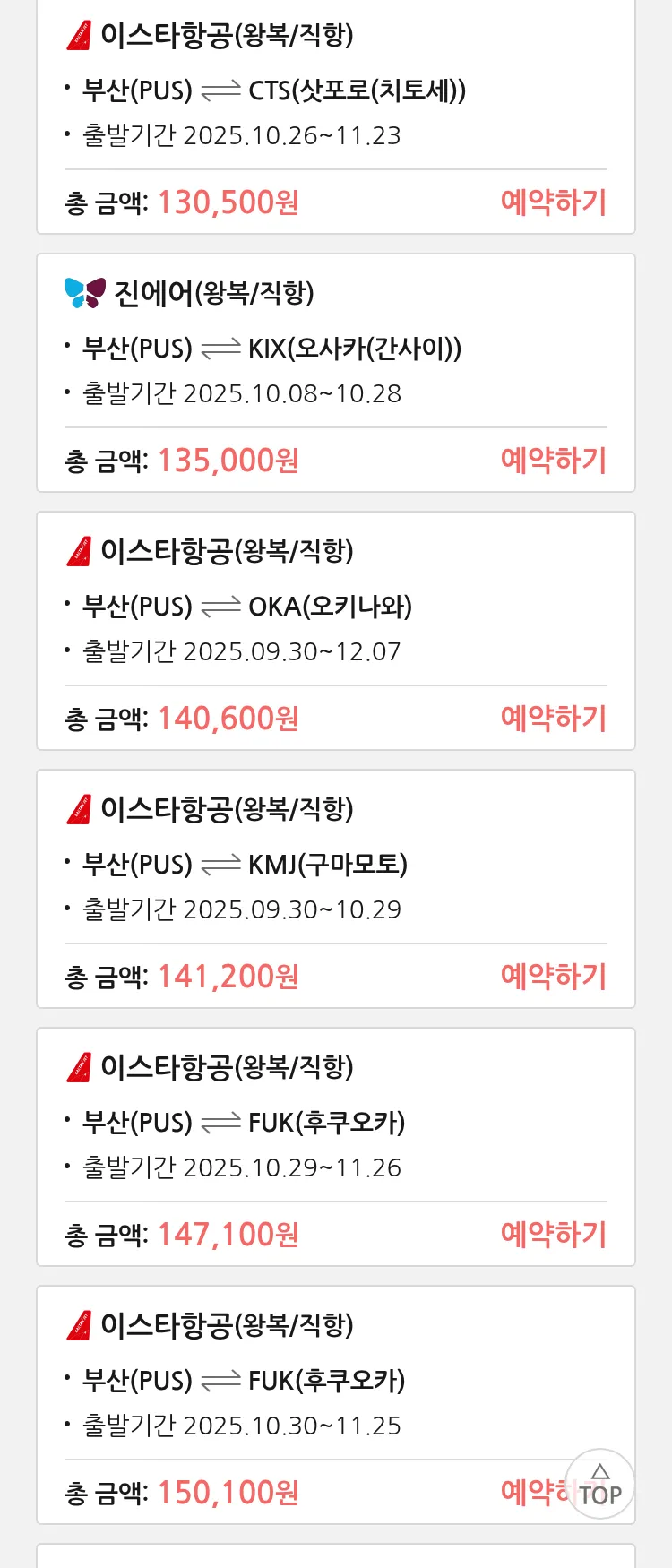Tap 예약하기 for the 130,500원 Sapporo flight

553,202
